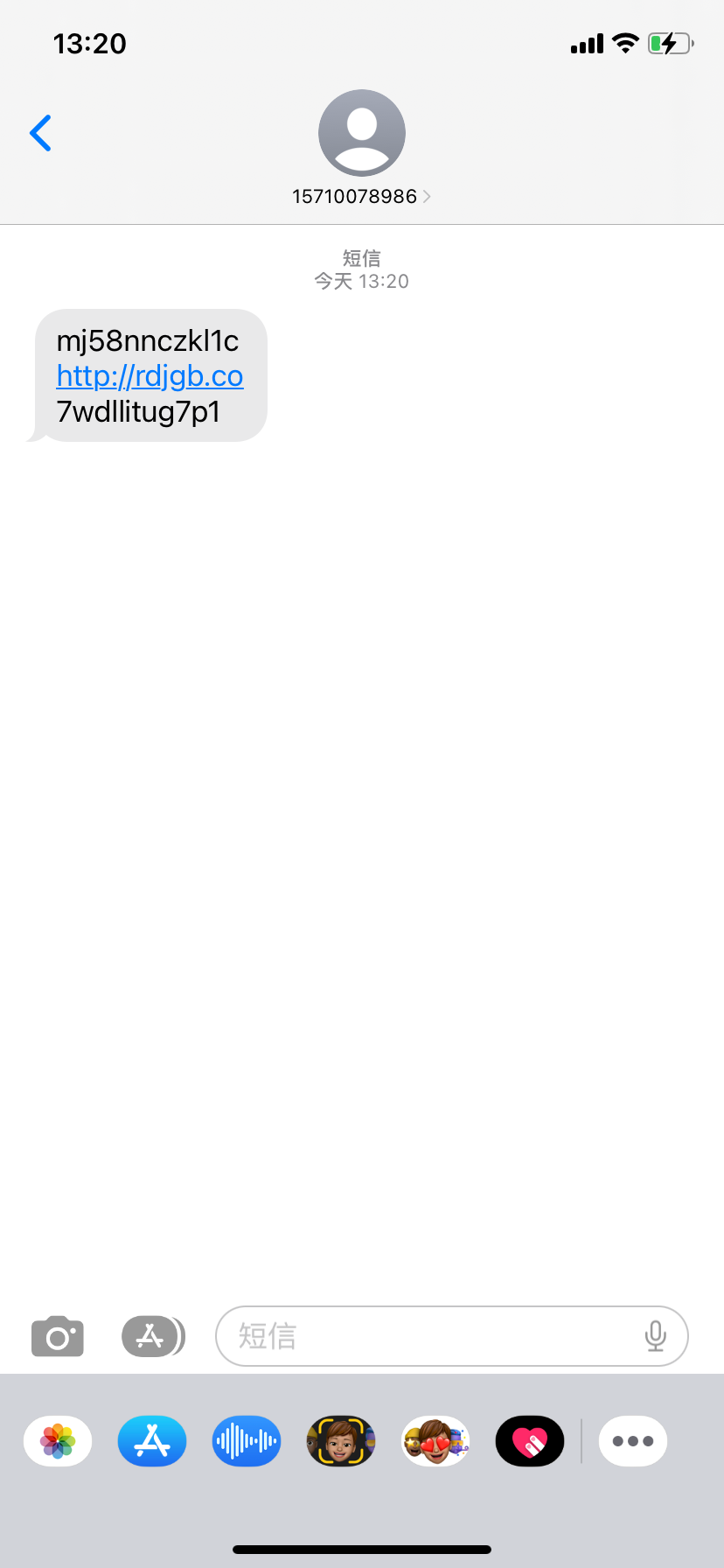Open the http://rdjgb.co link

point(150,376)
